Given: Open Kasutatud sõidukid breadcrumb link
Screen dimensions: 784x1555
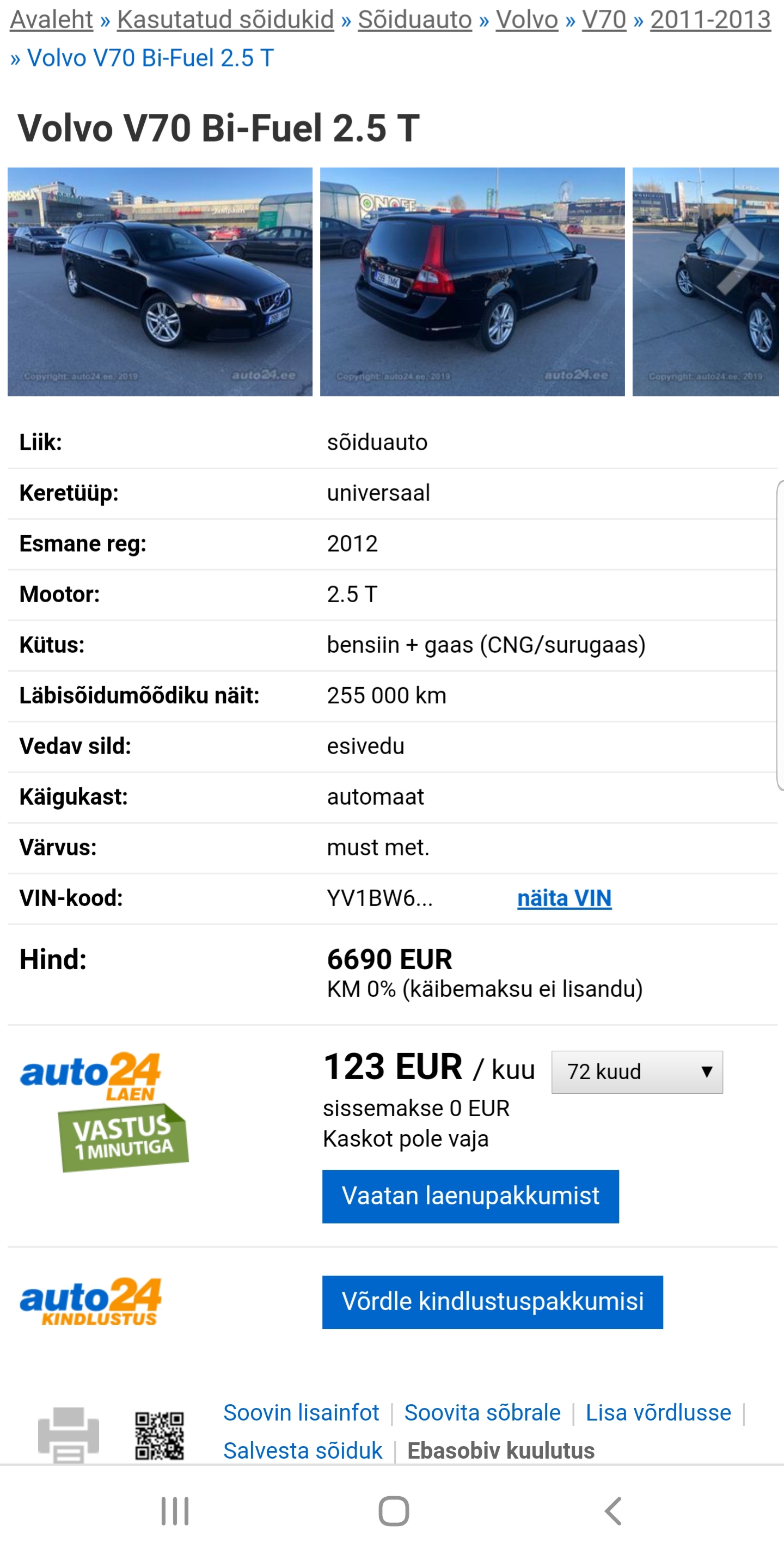Looking at the screenshot, I should (225, 19).
